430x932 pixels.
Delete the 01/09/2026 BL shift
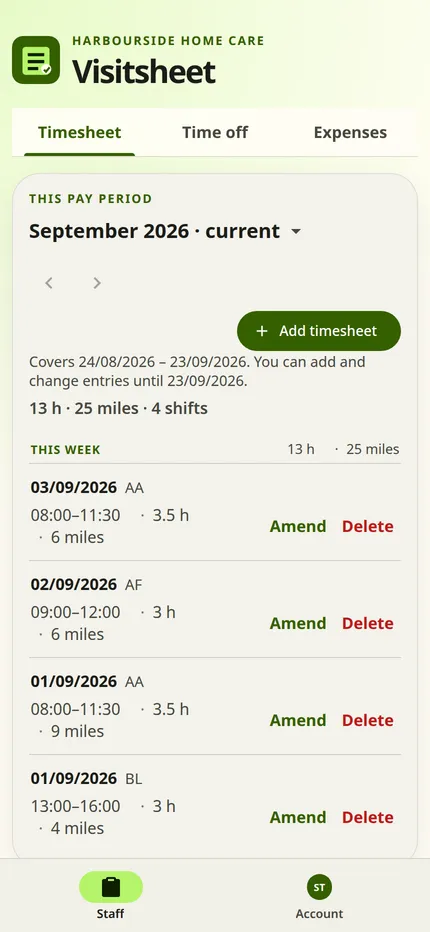368,817
